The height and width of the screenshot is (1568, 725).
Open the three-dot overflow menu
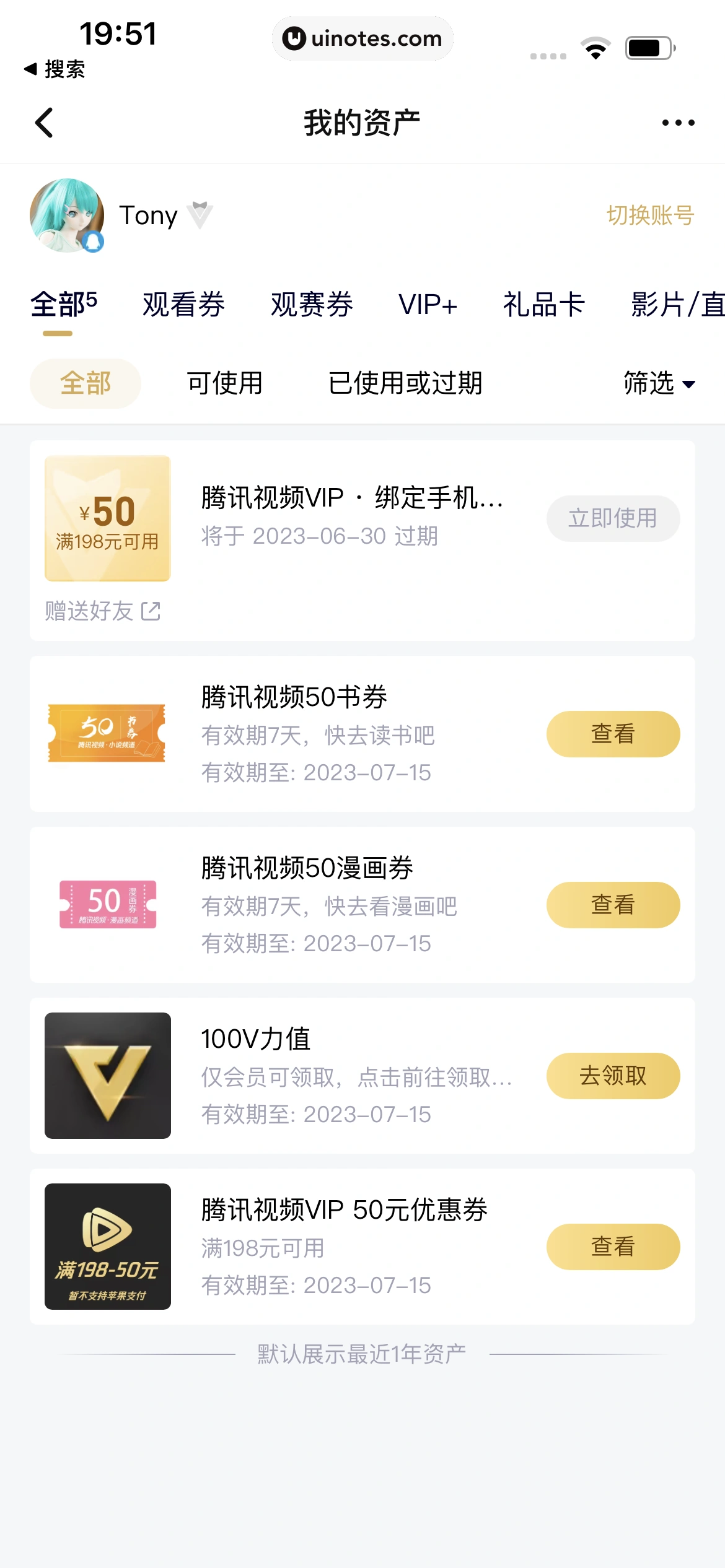[678, 123]
